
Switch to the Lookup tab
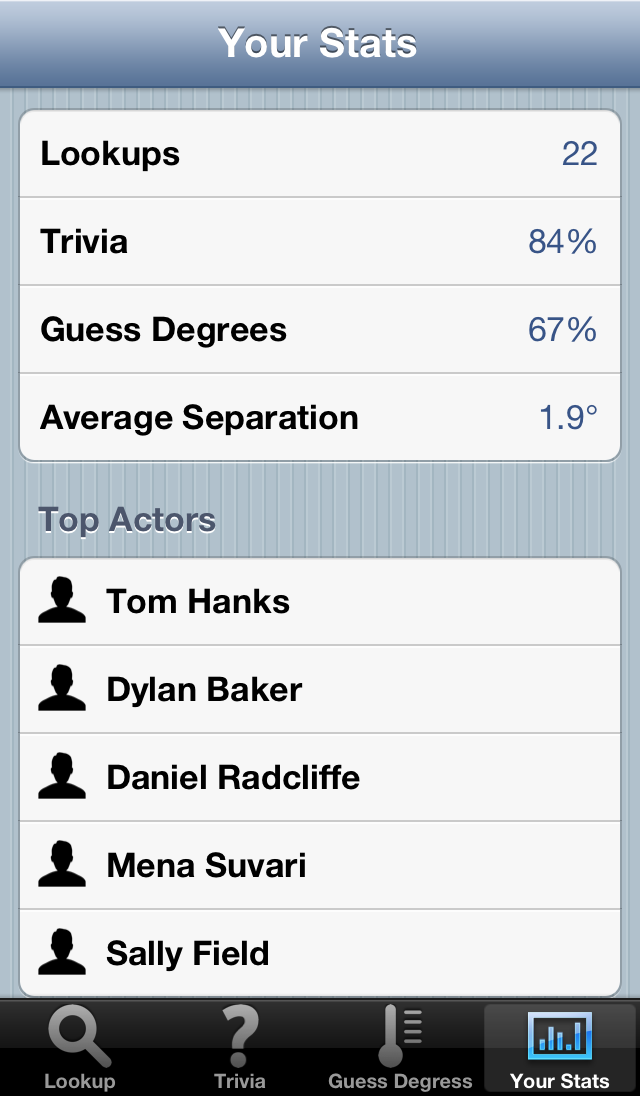pyautogui.click(x=80, y=1048)
